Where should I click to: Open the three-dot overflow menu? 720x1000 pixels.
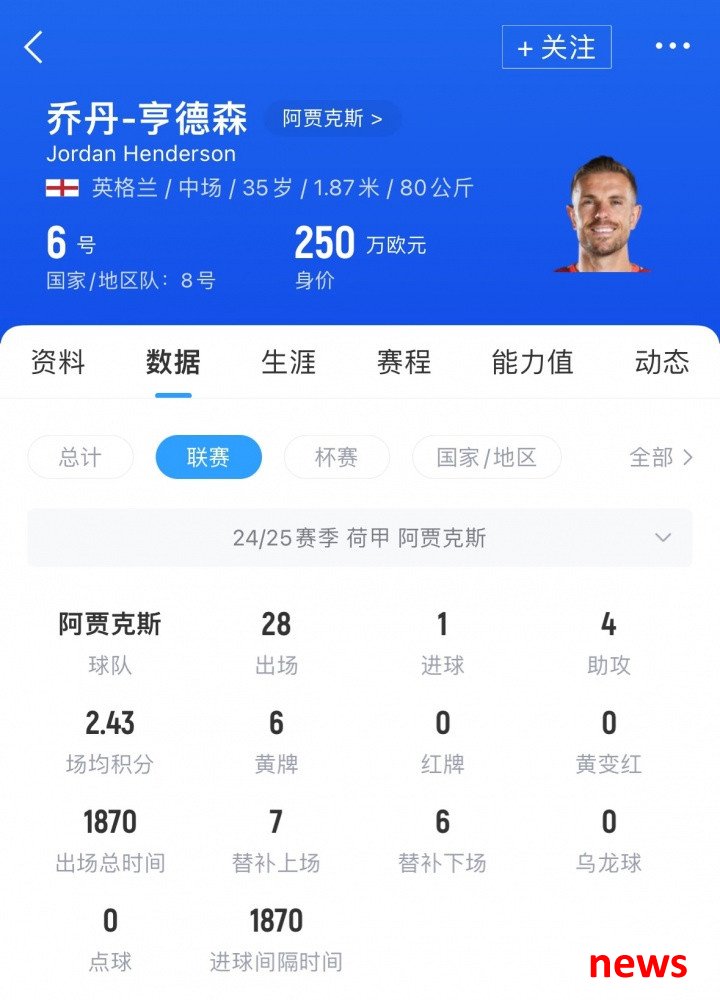point(672,46)
